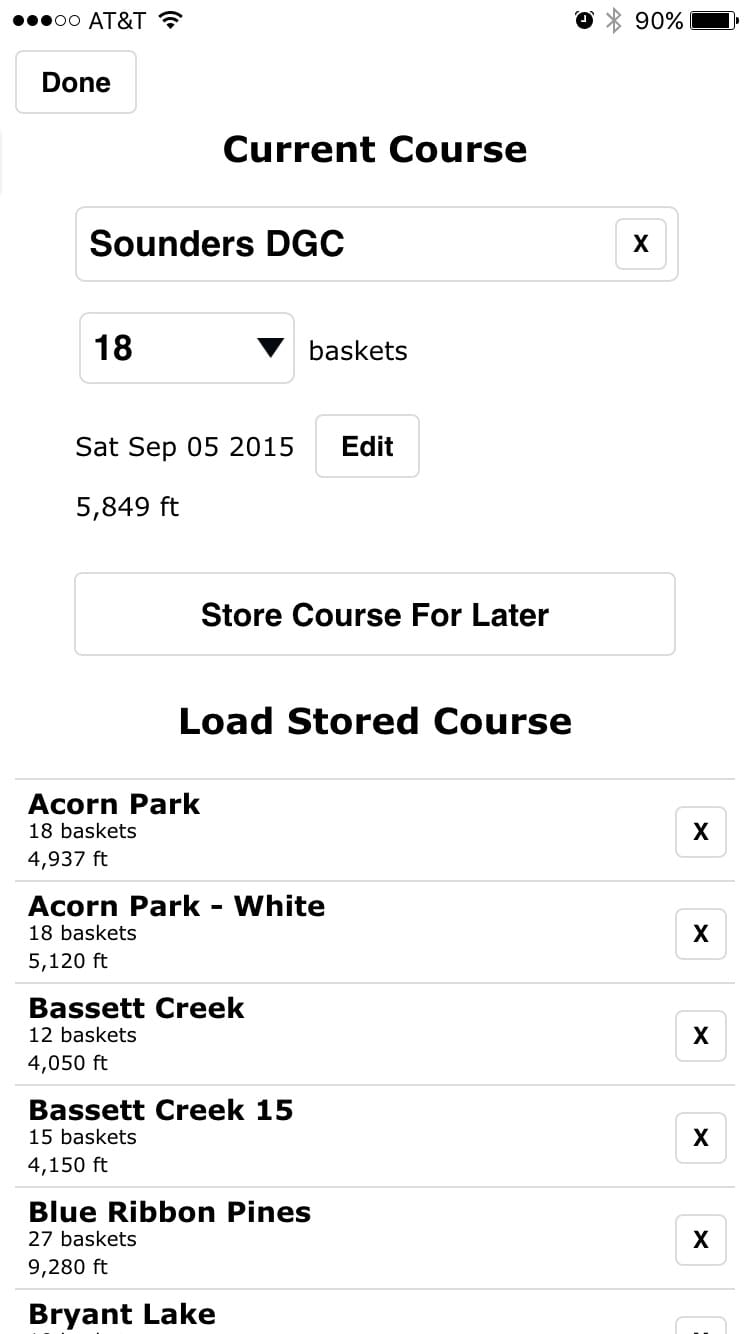The image size is (750, 1334).
Task: Tap Store Course For Later
Action: (x=375, y=614)
